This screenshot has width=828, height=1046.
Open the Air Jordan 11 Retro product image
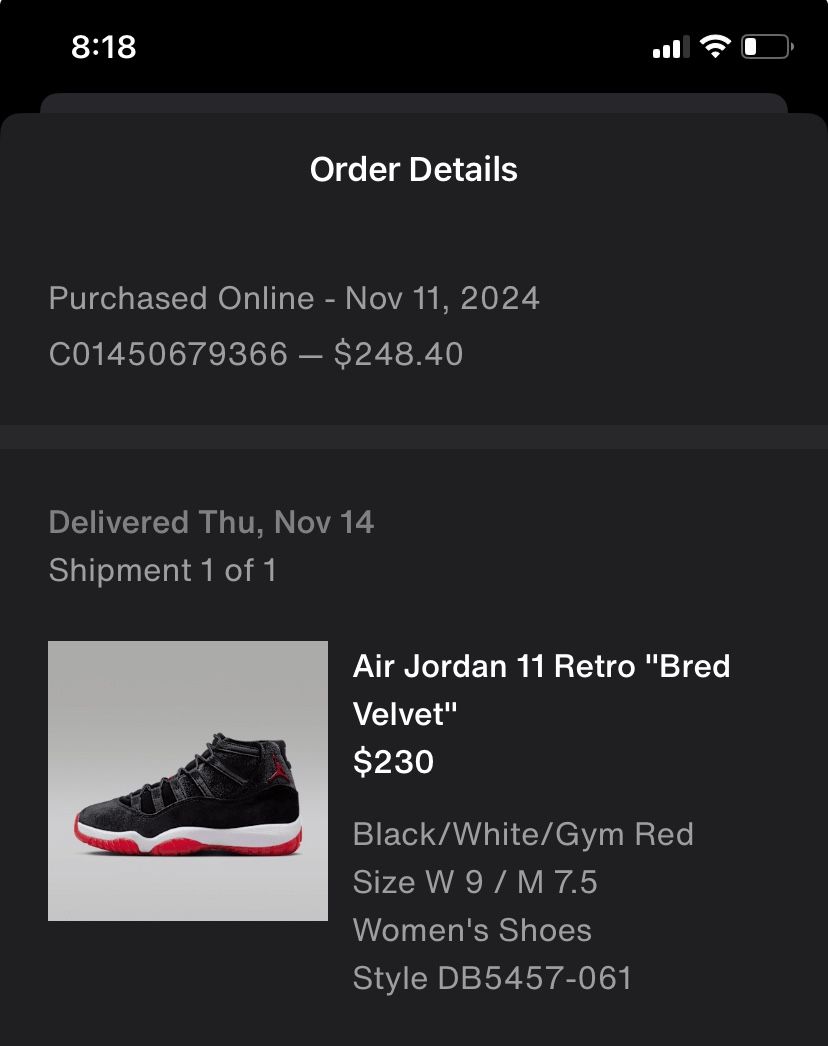click(188, 780)
